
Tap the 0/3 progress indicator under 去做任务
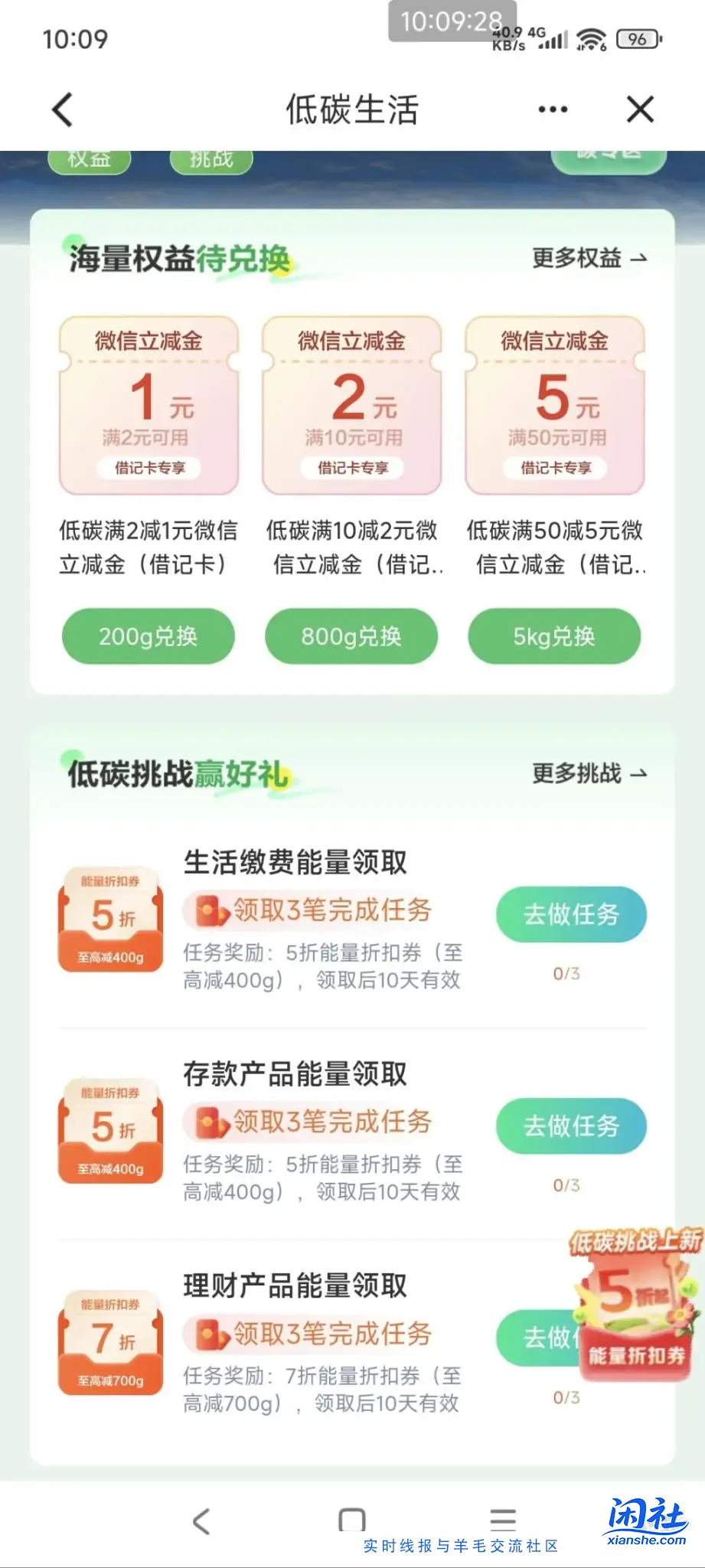569,975
